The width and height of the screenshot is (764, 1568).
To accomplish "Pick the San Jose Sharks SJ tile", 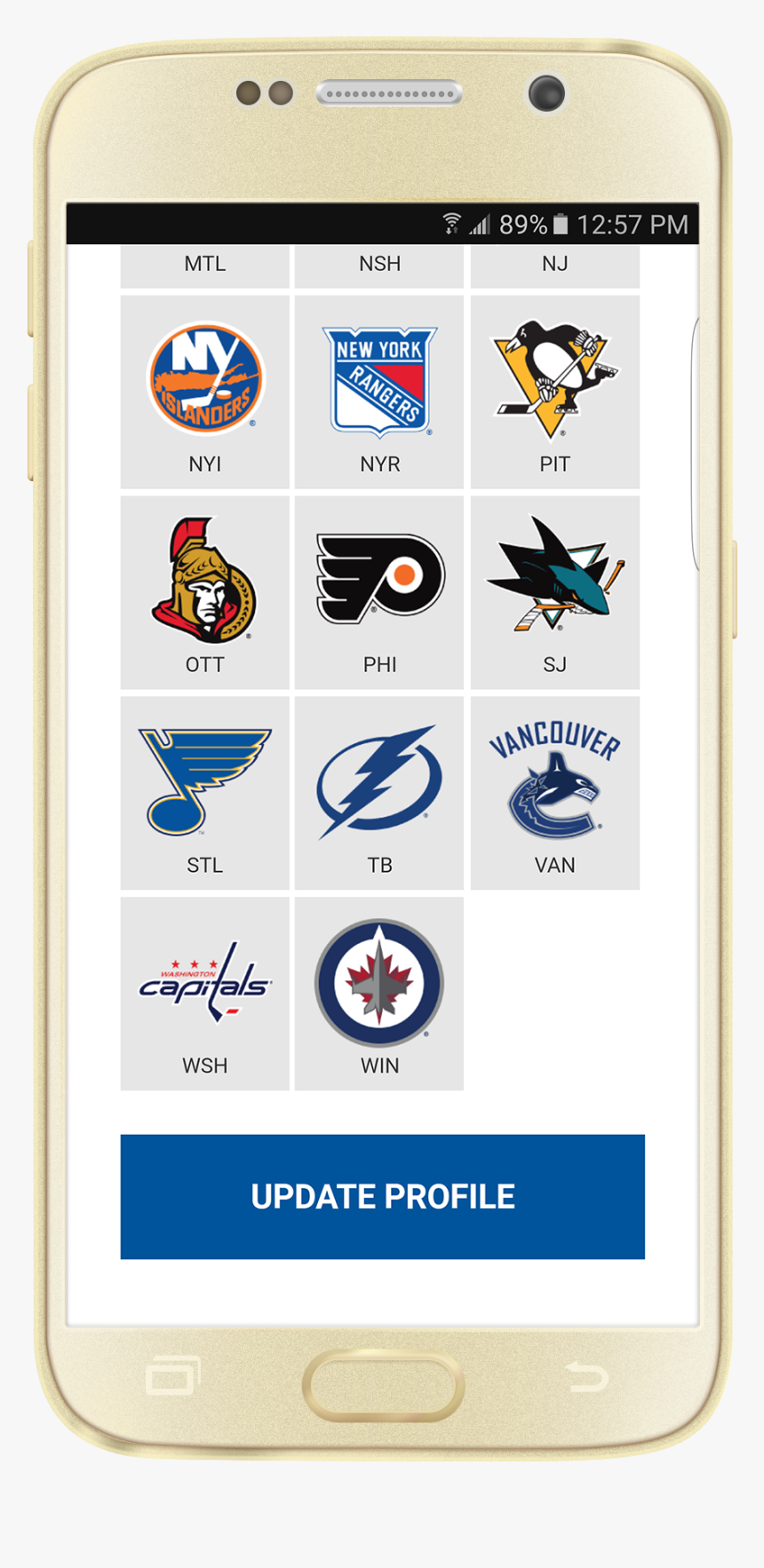I will coord(554,592).
